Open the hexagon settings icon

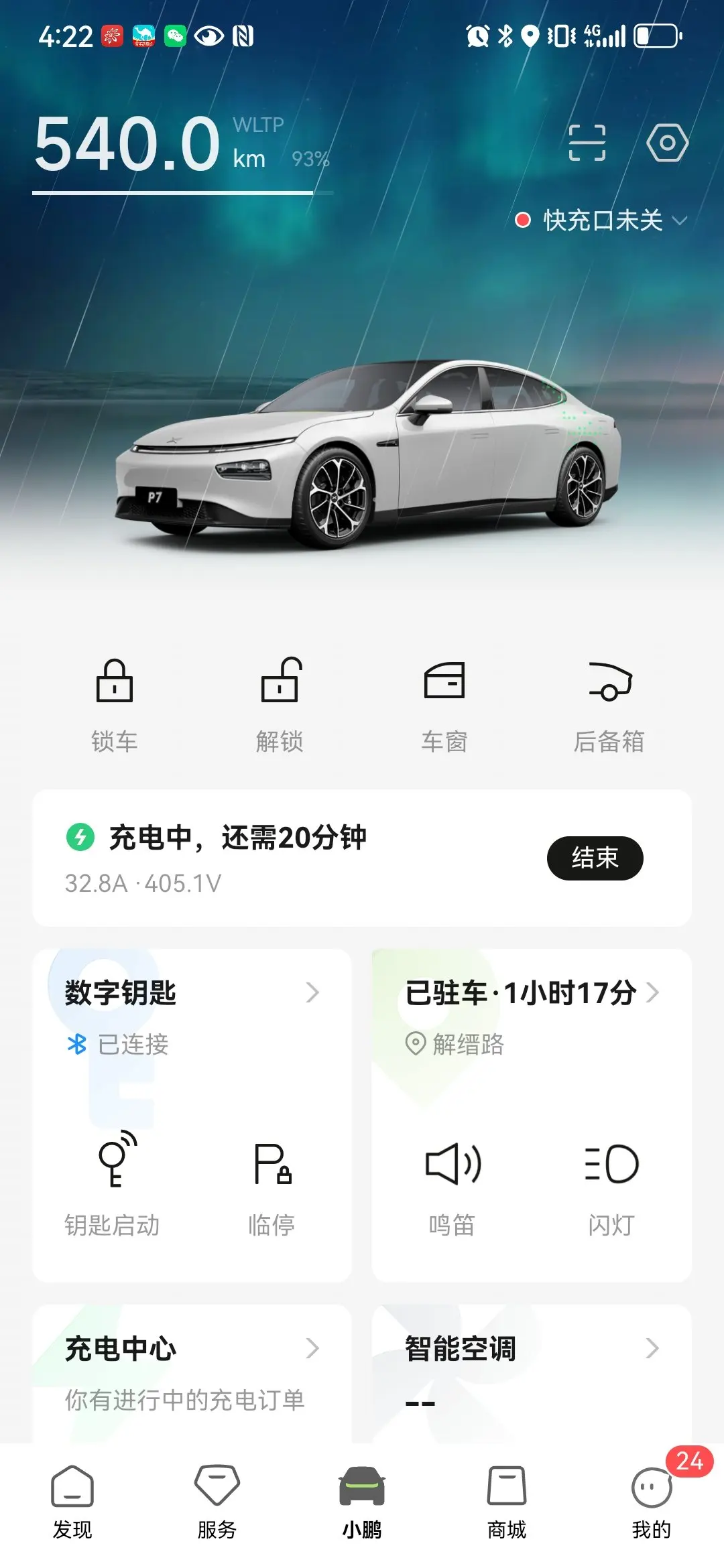667,143
